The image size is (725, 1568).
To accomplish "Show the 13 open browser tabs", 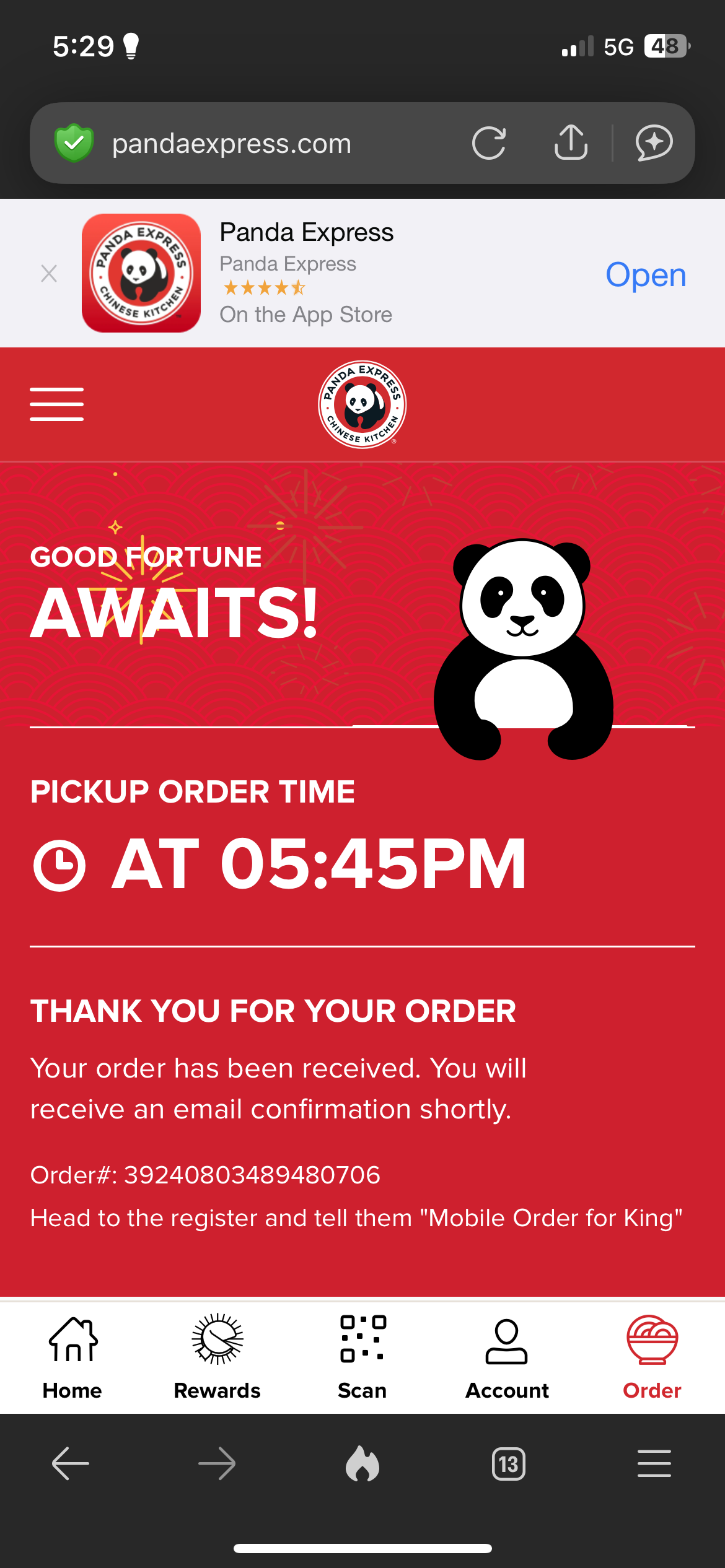I will click(x=509, y=1464).
